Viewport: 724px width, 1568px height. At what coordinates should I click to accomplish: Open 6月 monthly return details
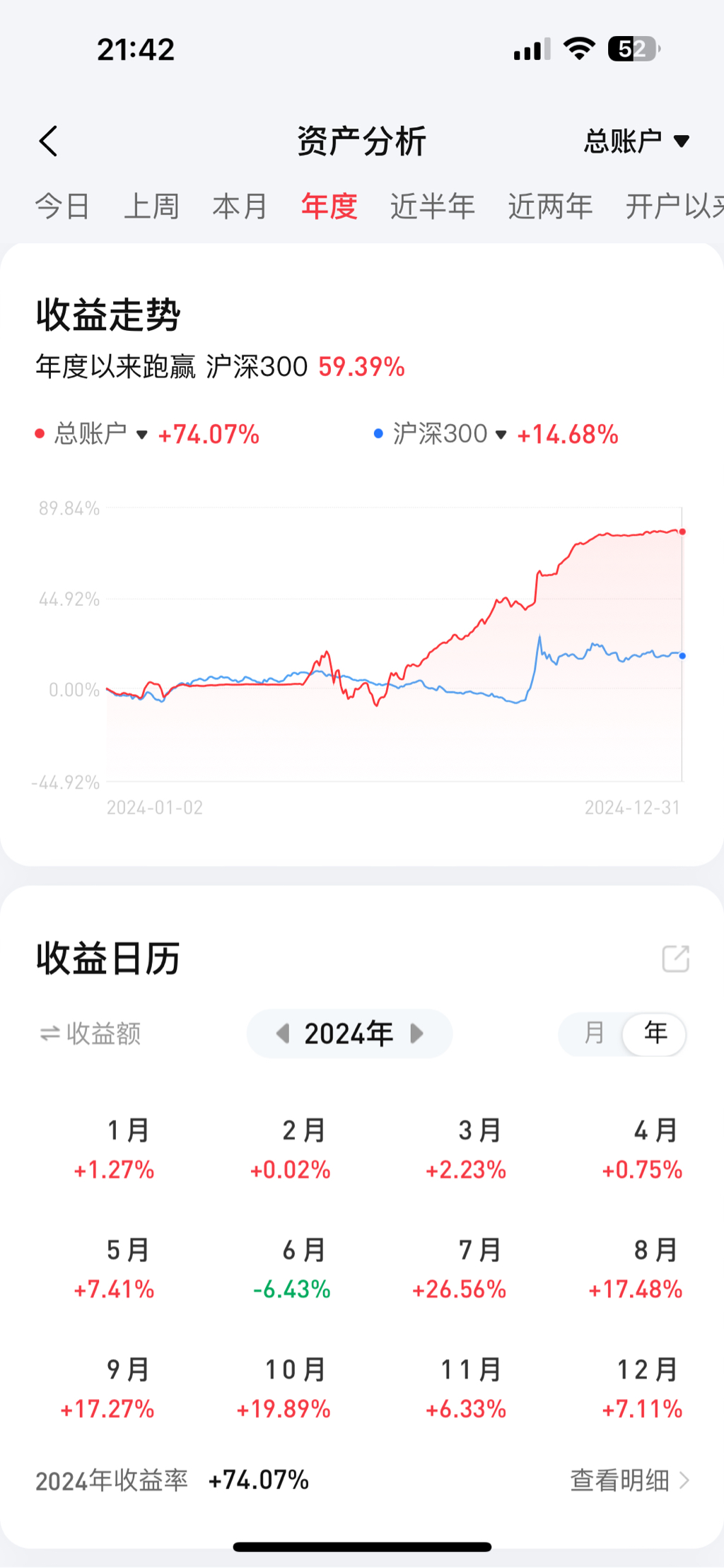291,1270
